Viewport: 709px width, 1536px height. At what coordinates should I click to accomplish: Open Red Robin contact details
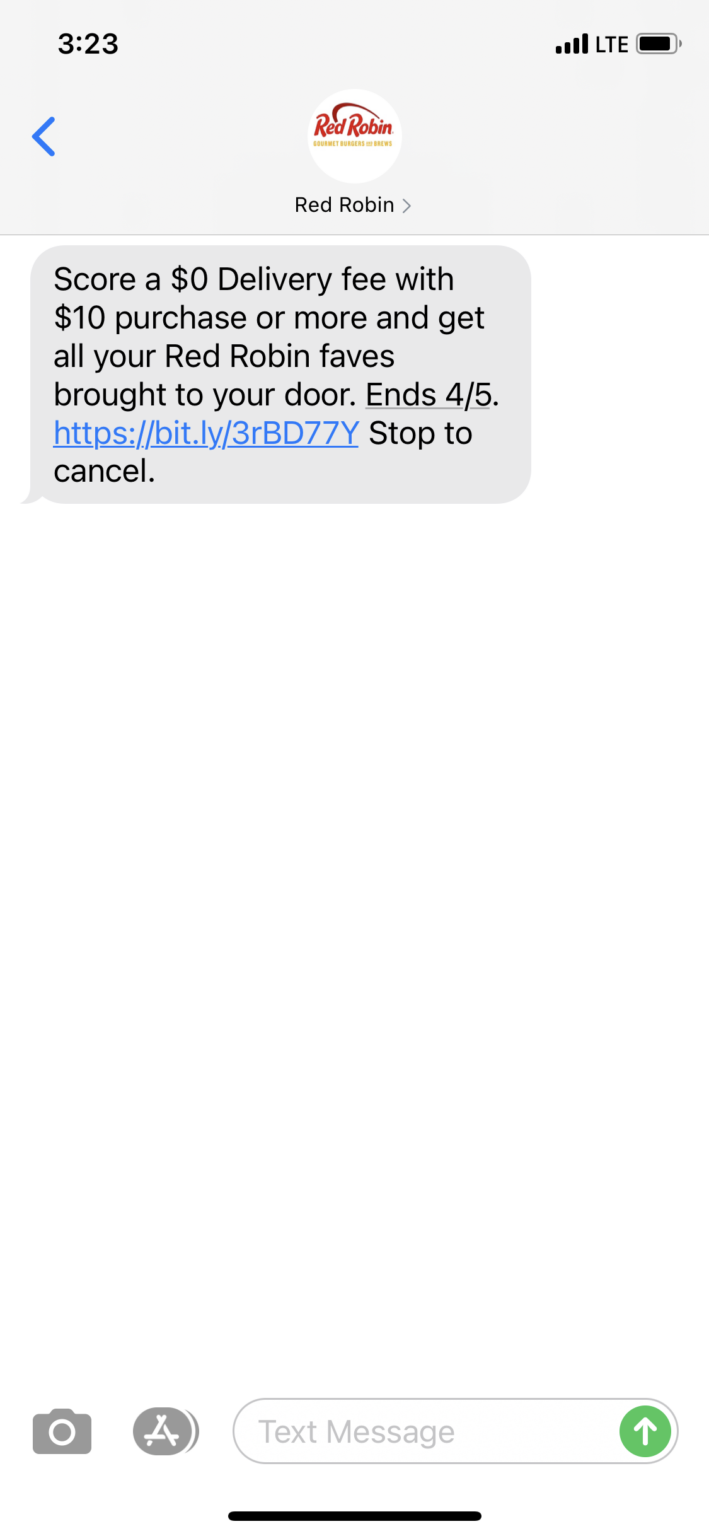pyautogui.click(x=353, y=205)
